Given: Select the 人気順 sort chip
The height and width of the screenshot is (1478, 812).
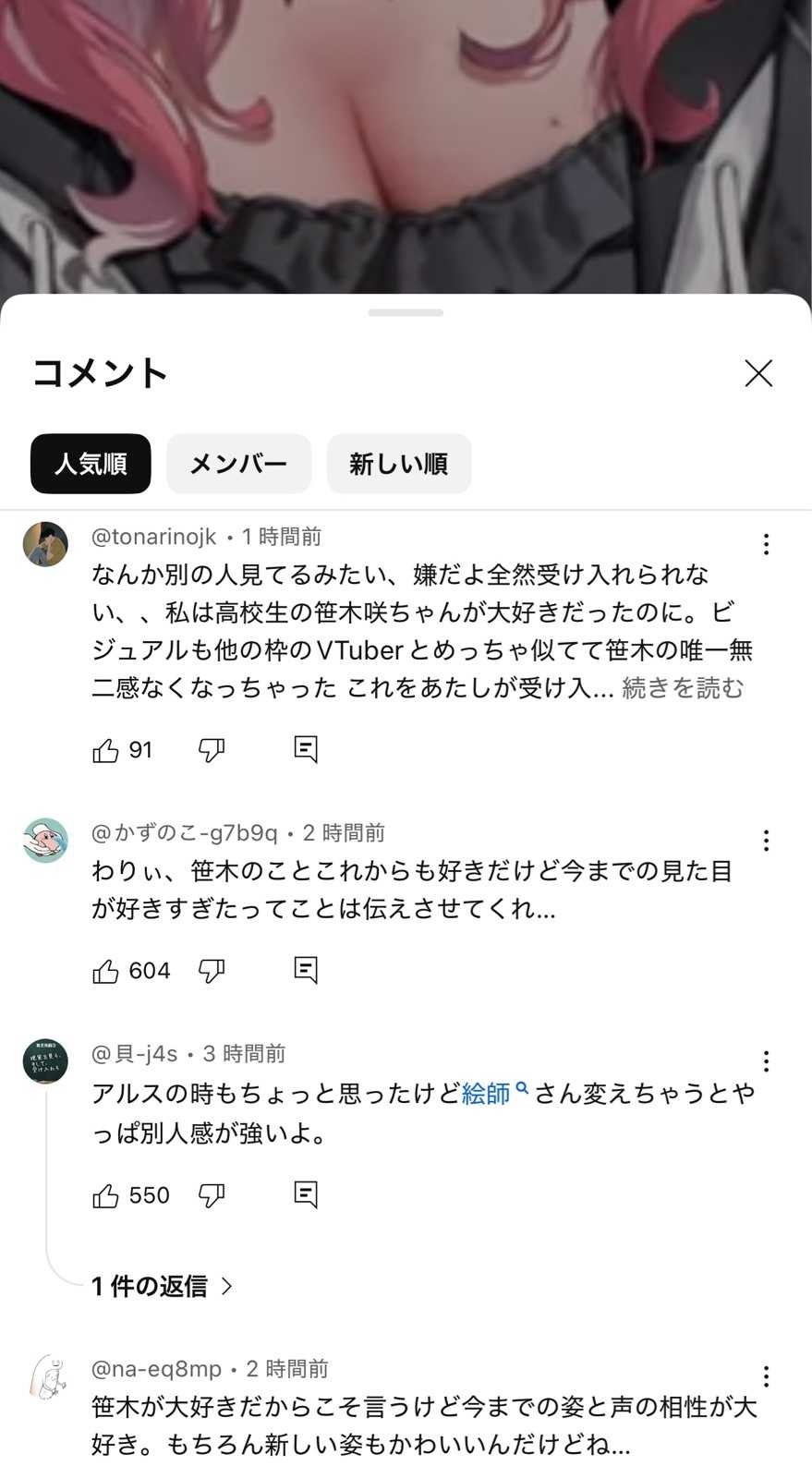Looking at the screenshot, I should pos(91,464).
